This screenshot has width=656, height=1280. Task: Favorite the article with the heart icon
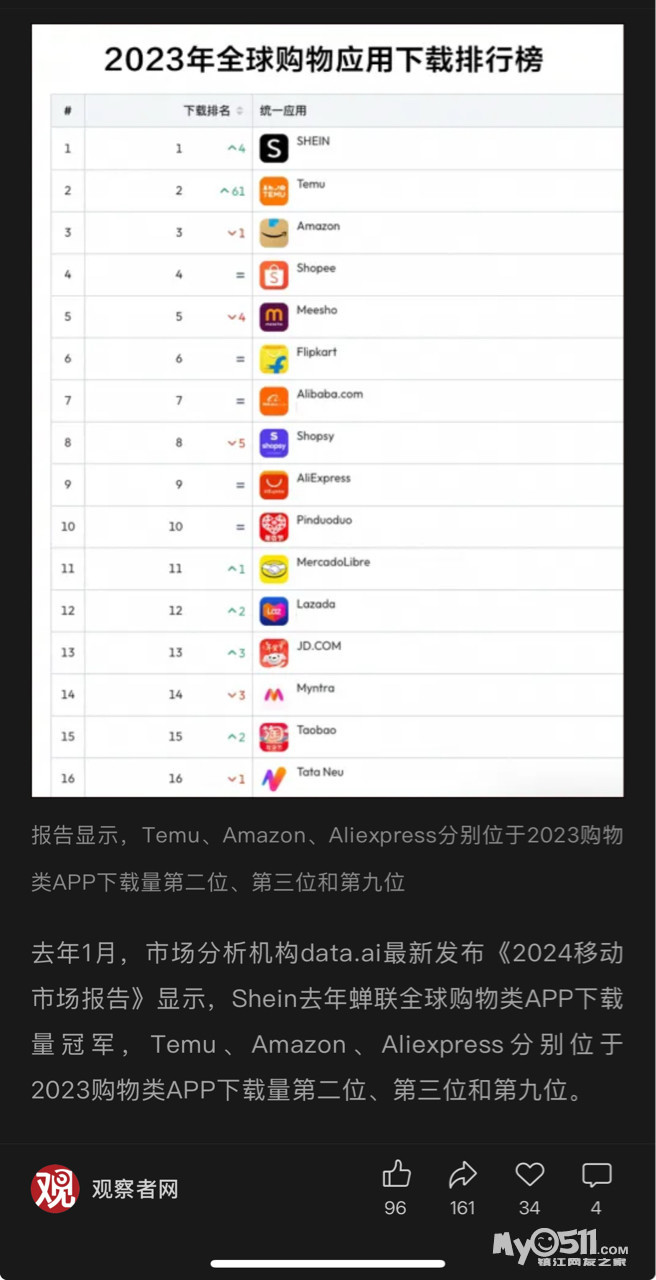point(529,1175)
